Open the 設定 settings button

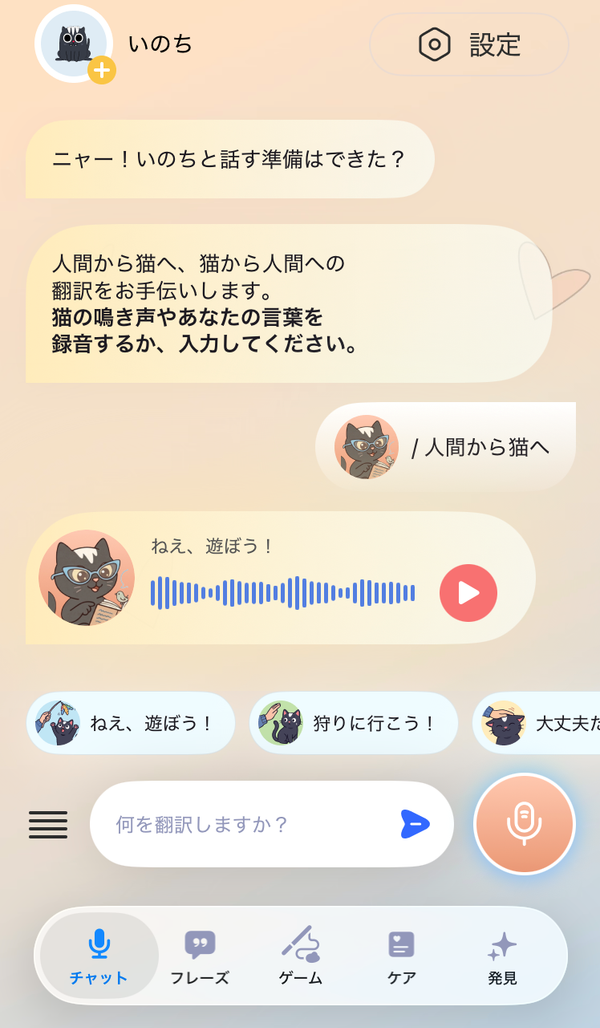(469, 45)
